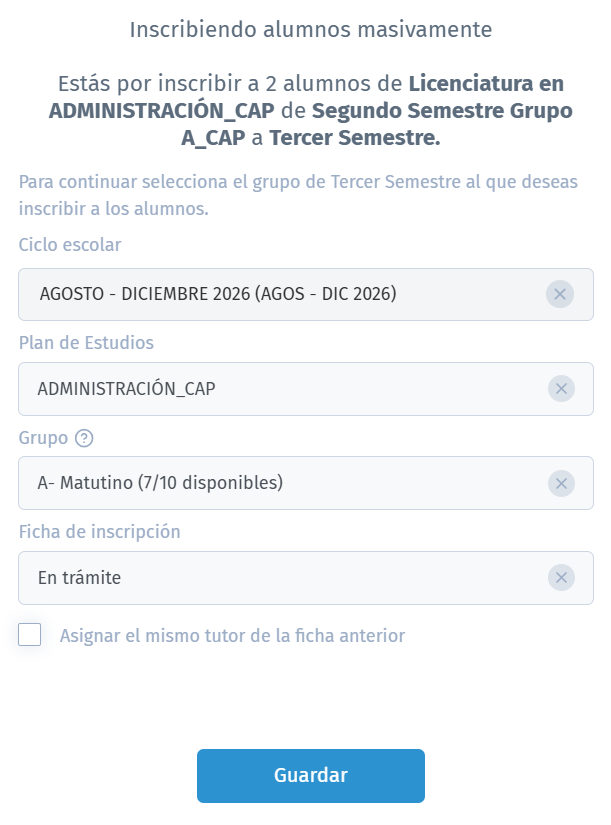Clear the AGOSTO - DICIEMBRE 2026 selection
611x825 pixels.
[x=560, y=294]
